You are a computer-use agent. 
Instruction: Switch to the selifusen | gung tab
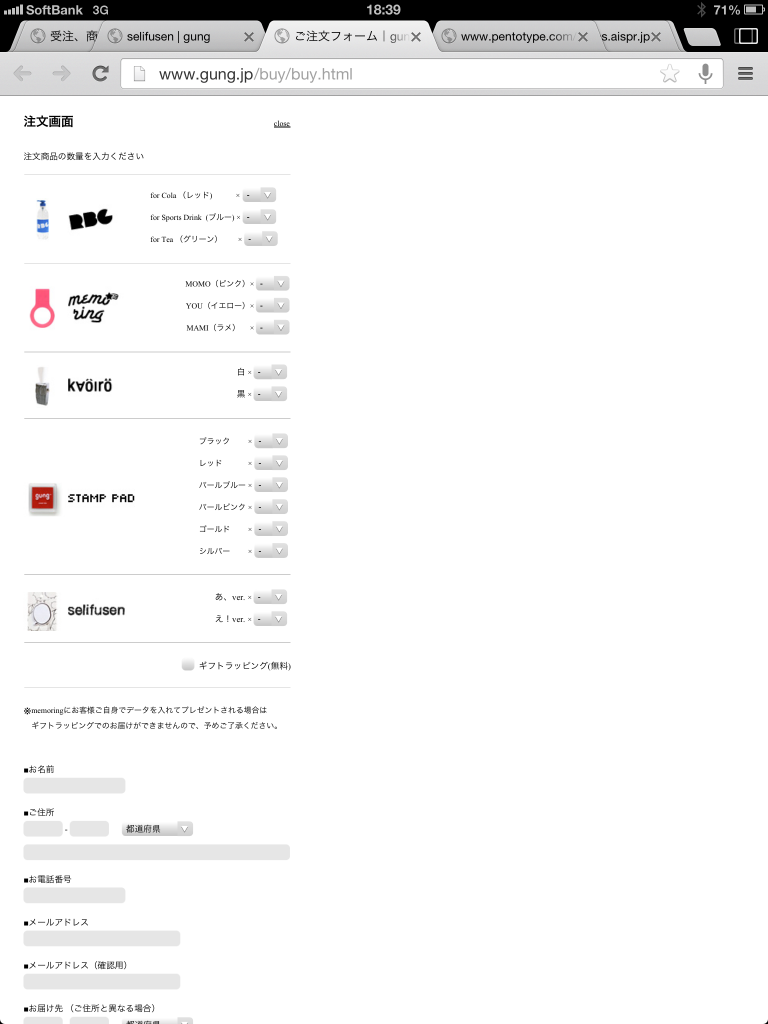170,37
